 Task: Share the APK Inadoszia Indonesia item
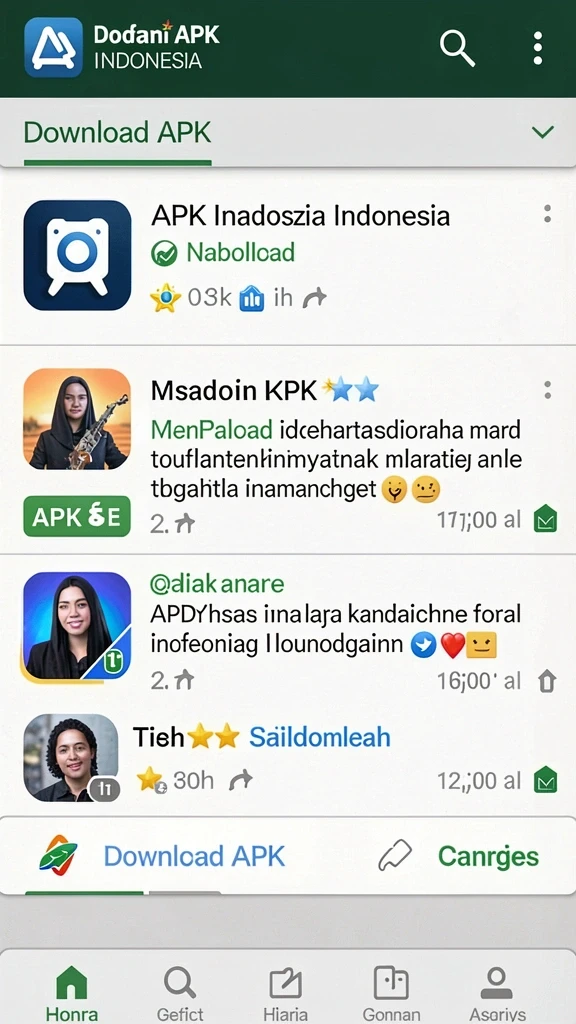pyautogui.click(x=314, y=298)
